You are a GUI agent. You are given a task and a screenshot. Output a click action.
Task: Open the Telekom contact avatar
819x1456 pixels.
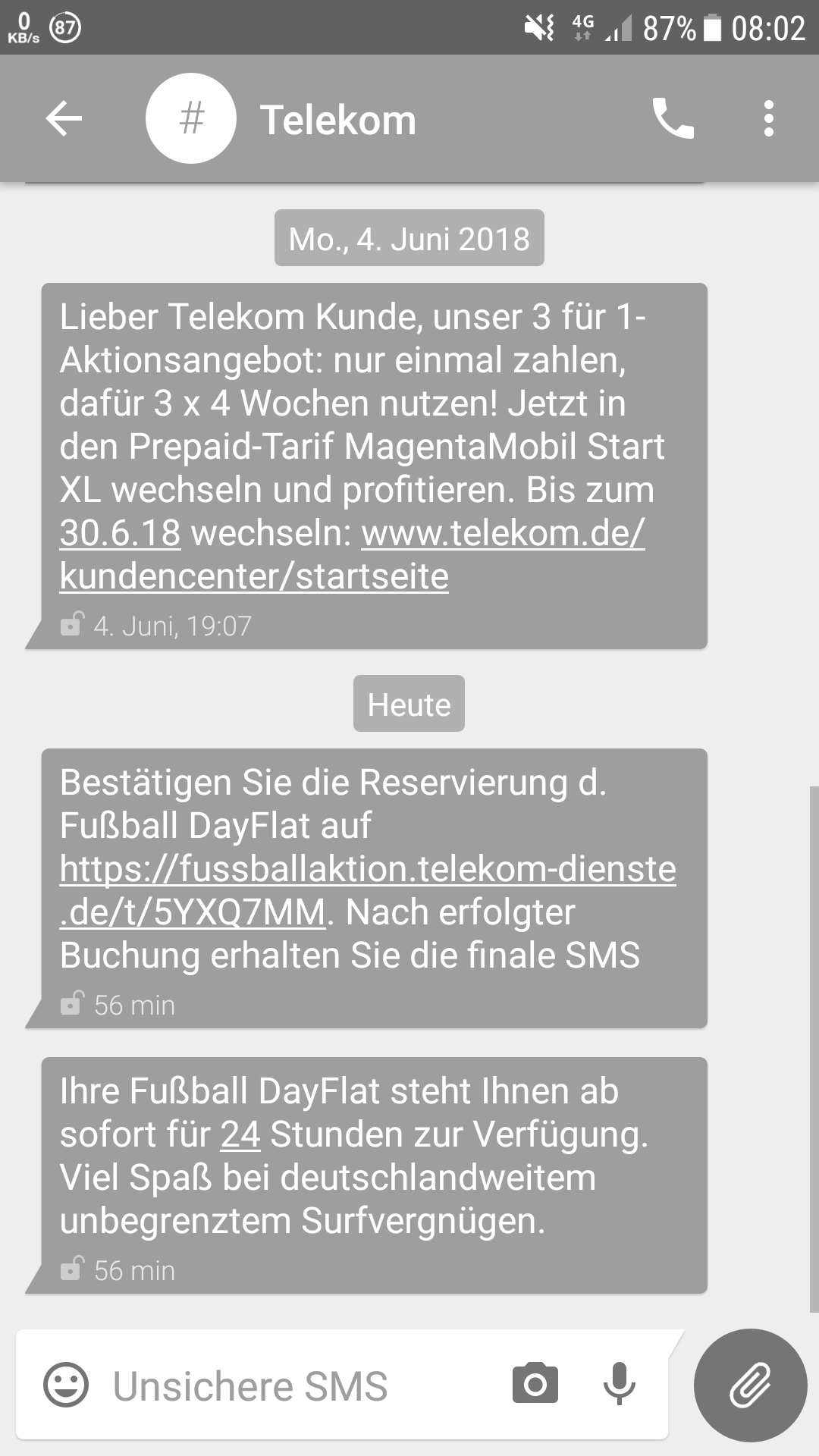[x=191, y=119]
